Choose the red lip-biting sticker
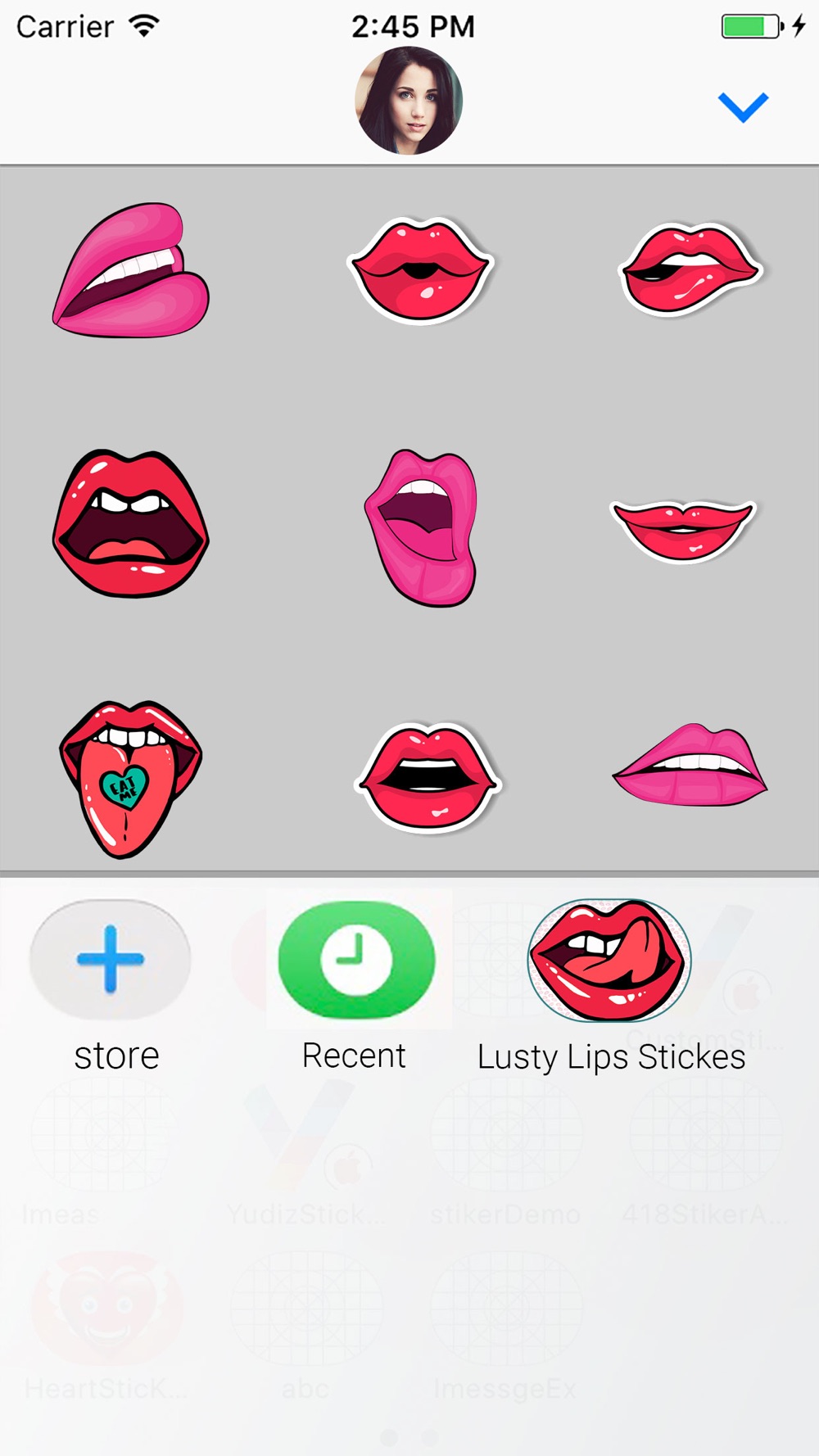 pyautogui.click(x=690, y=269)
